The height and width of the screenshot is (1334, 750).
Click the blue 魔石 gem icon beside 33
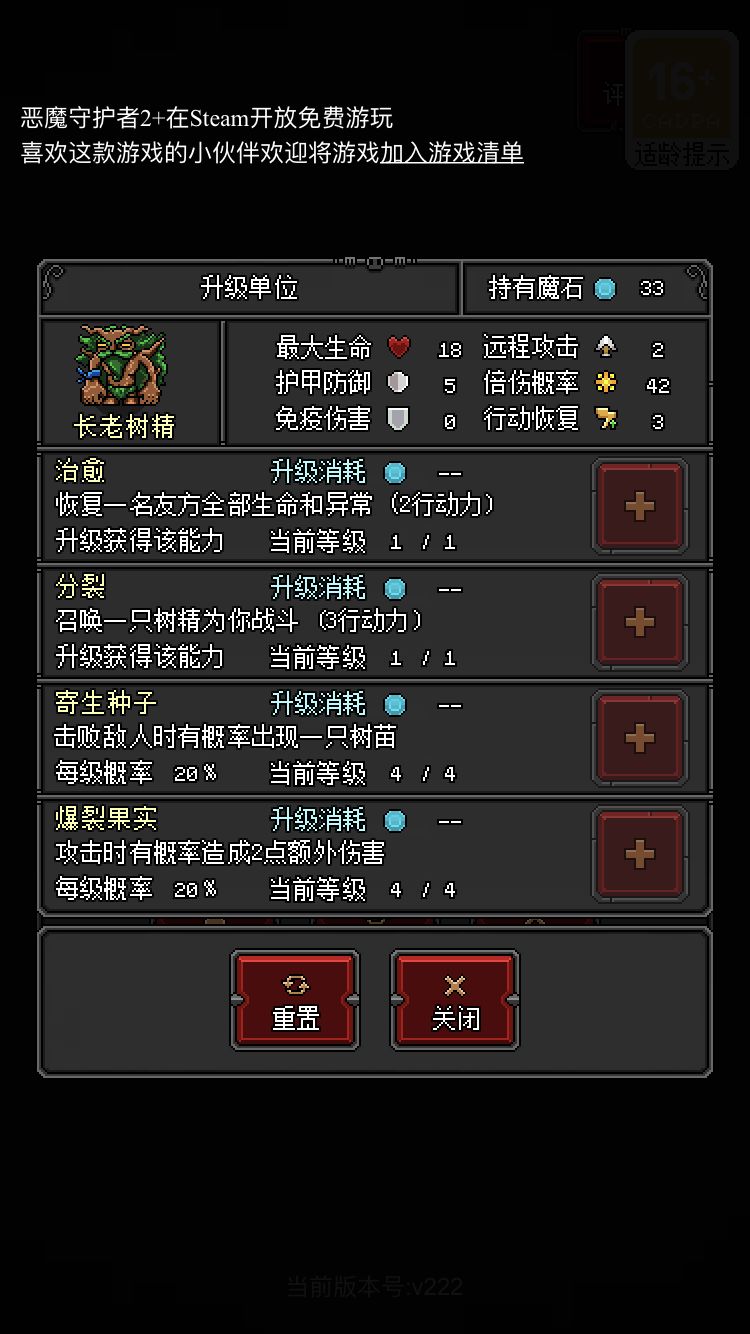click(x=604, y=288)
